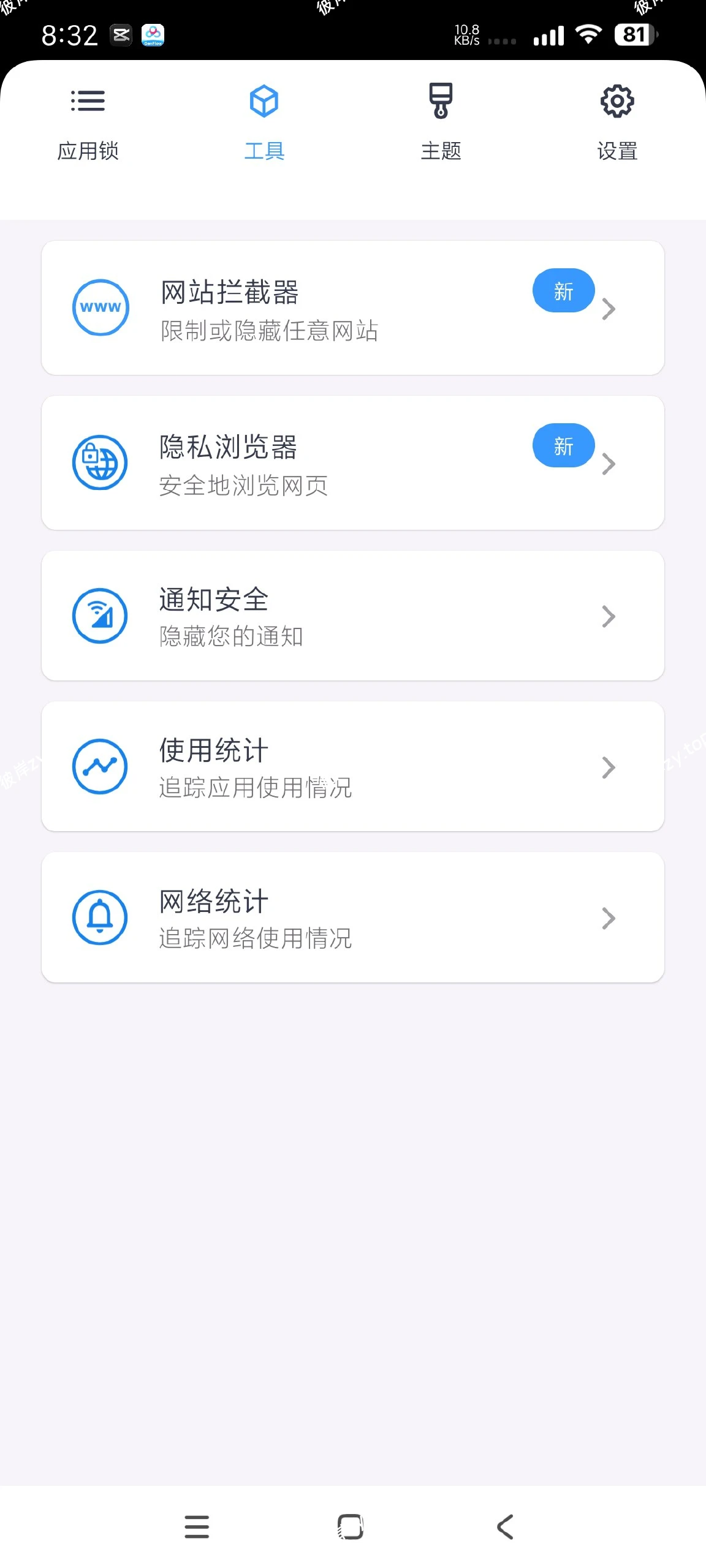Open the 工具 cube icon
The height and width of the screenshot is (1568, 706).
(264, 101)
